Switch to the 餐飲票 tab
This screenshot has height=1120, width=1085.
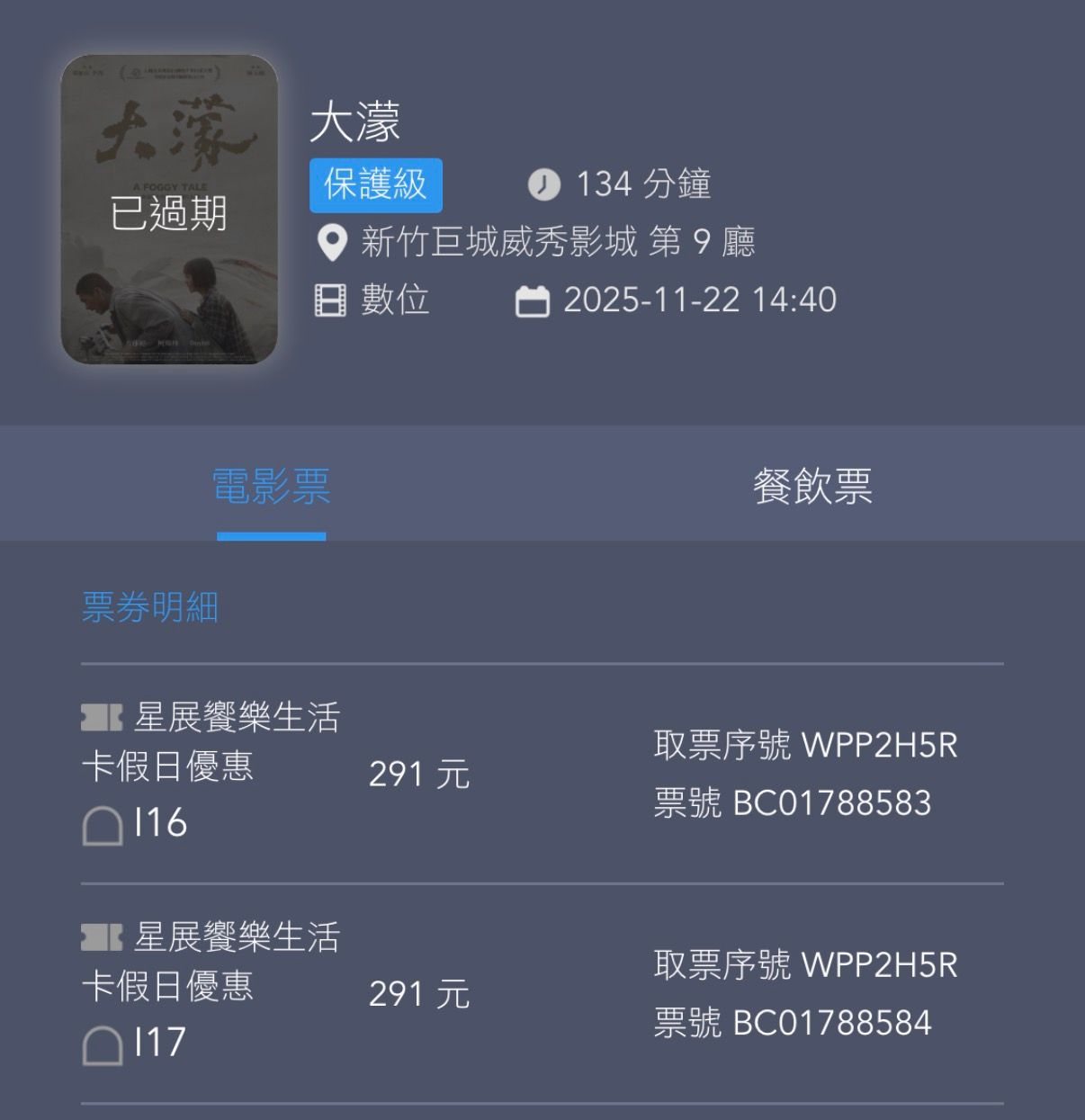(x=812, y=486)
